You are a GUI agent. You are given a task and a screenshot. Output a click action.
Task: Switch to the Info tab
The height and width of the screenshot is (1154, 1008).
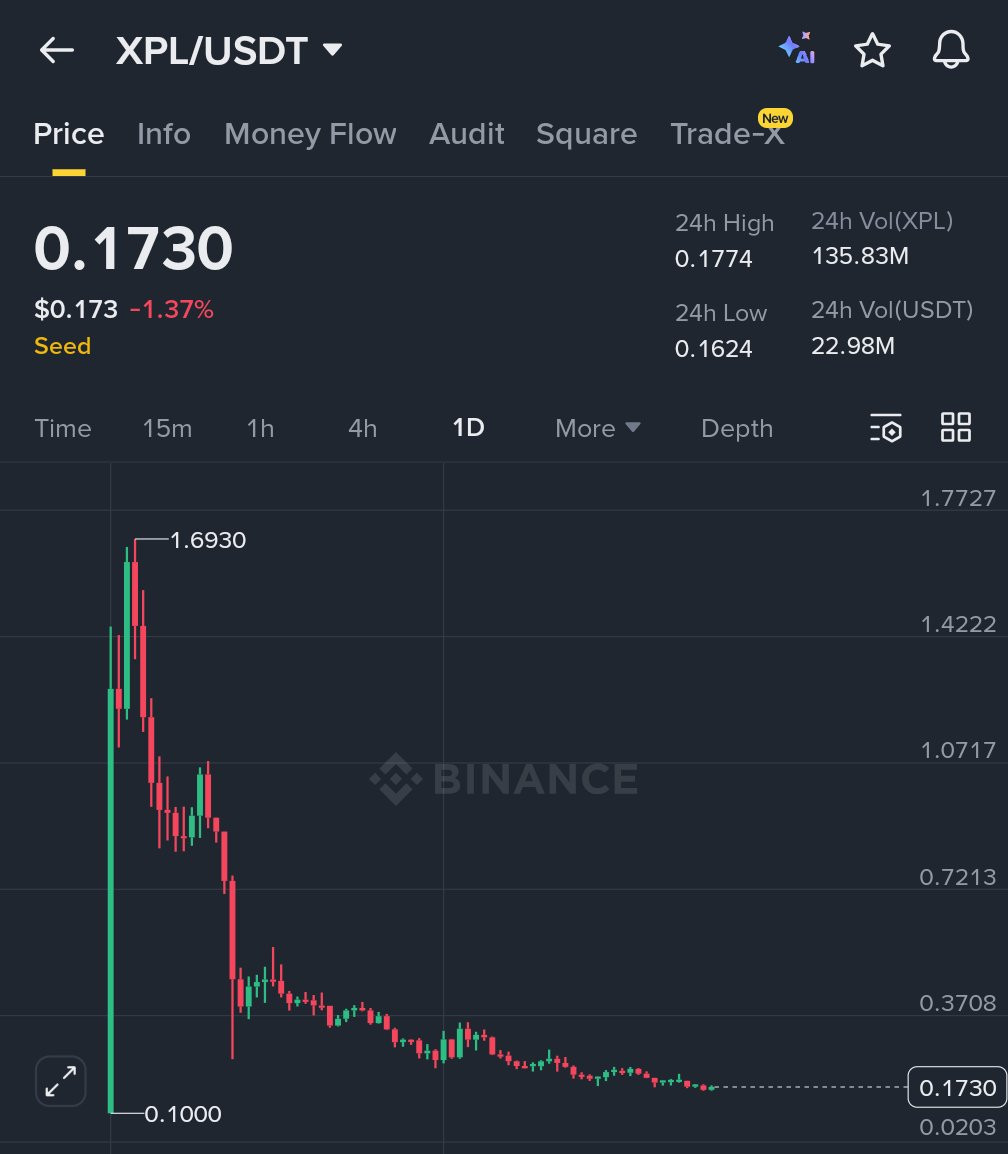[x=163, y=134]
